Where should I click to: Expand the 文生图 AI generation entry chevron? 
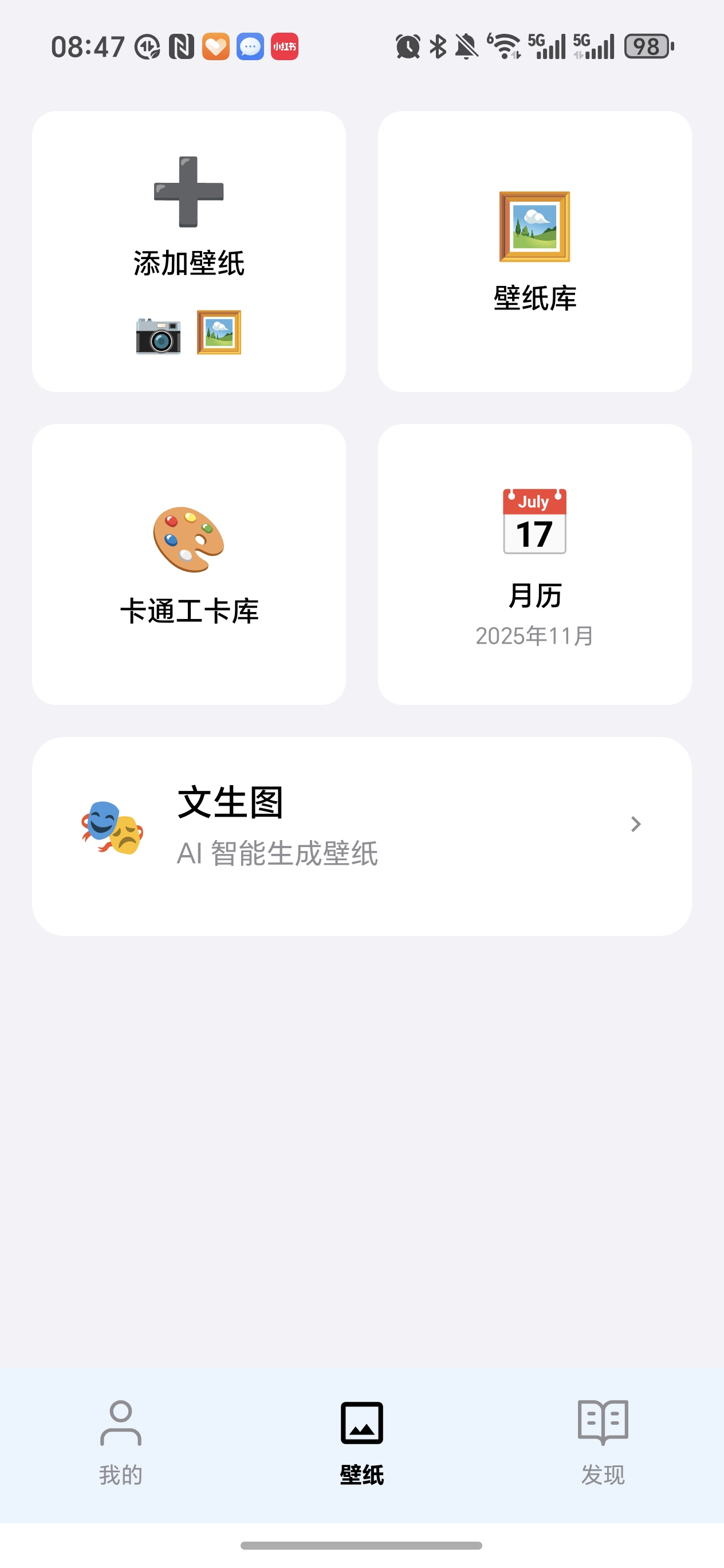click(x=636, y=825)
